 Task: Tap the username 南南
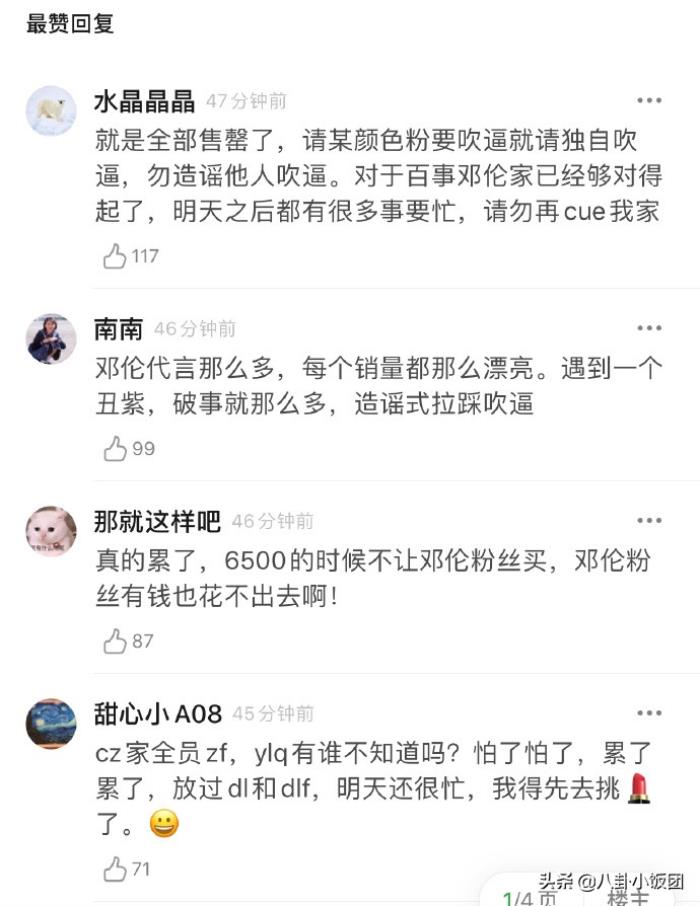pyautogui.click(x=118, y=329)
